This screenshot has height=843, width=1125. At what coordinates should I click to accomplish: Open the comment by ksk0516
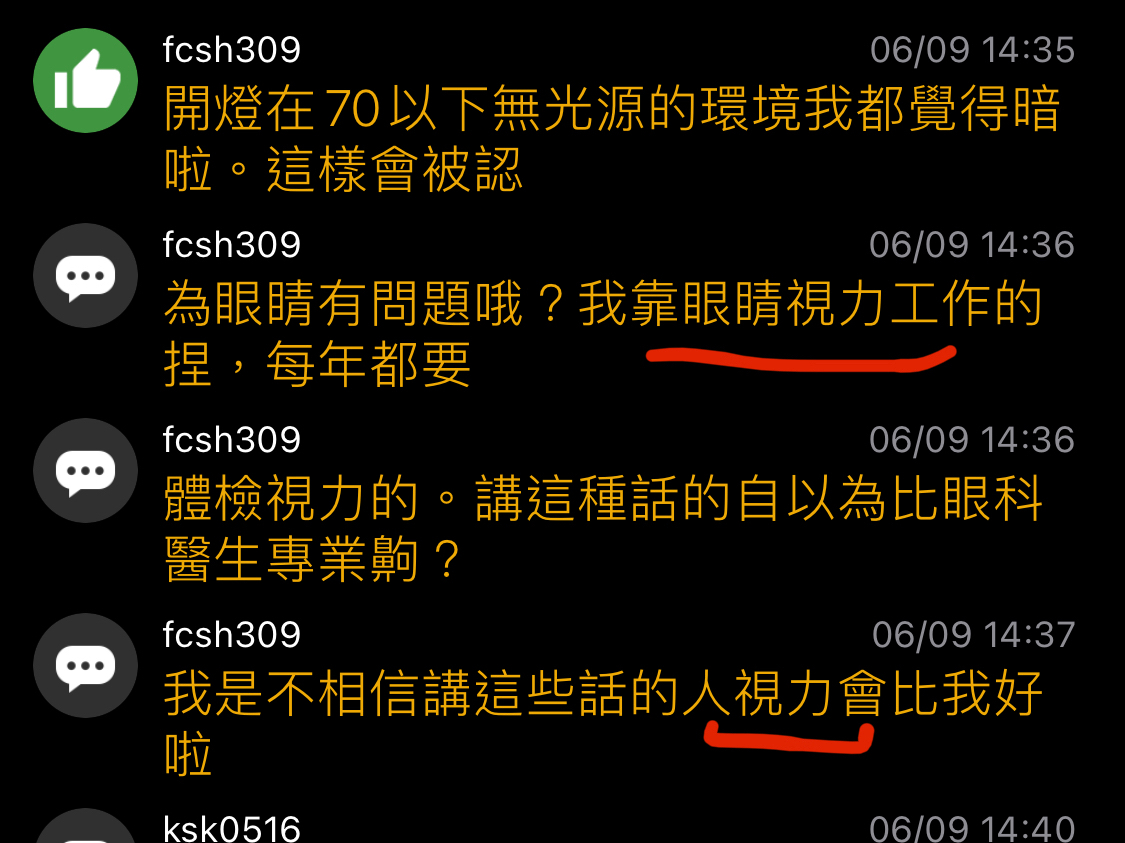click(x=600, y=828)
